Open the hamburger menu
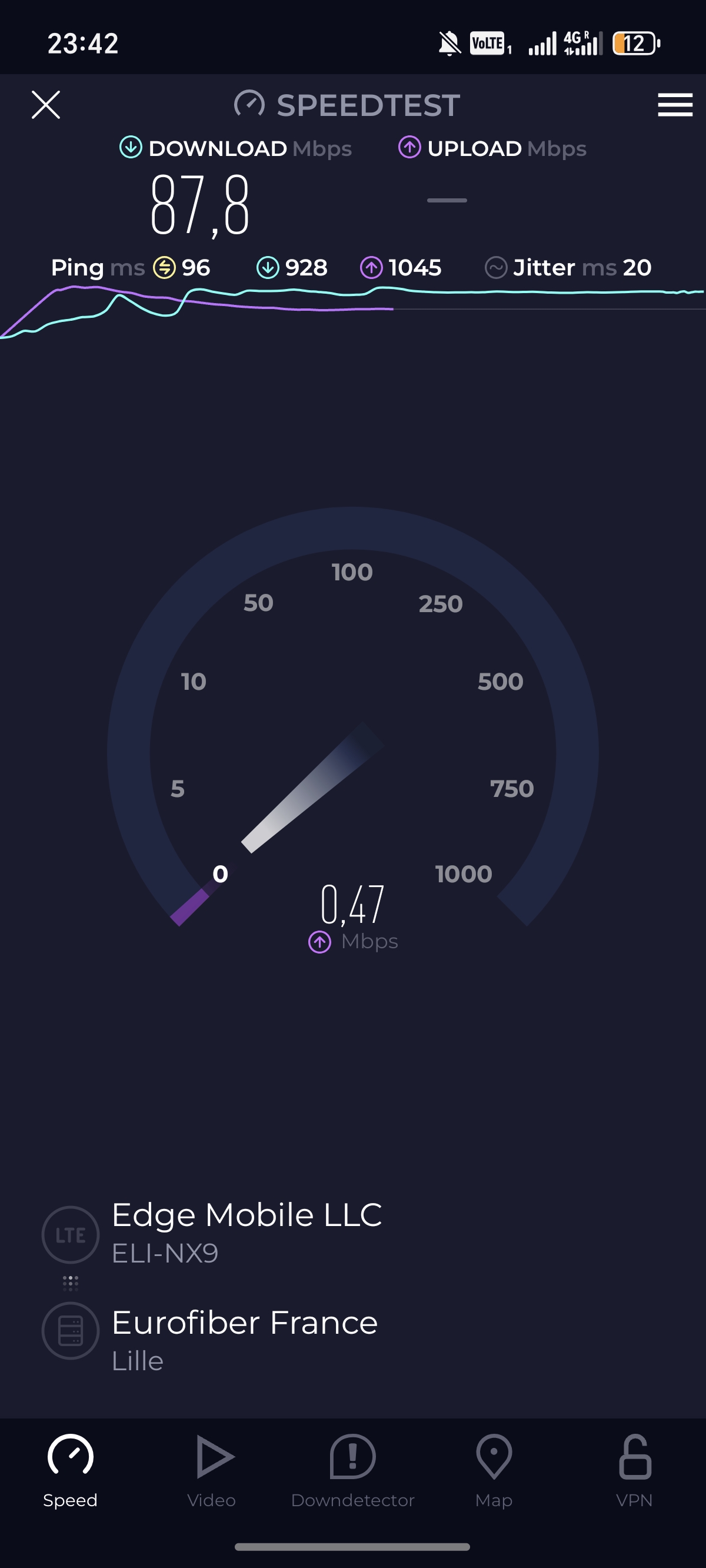Viewport: 706px width, 1568px height. pos(675,105)
